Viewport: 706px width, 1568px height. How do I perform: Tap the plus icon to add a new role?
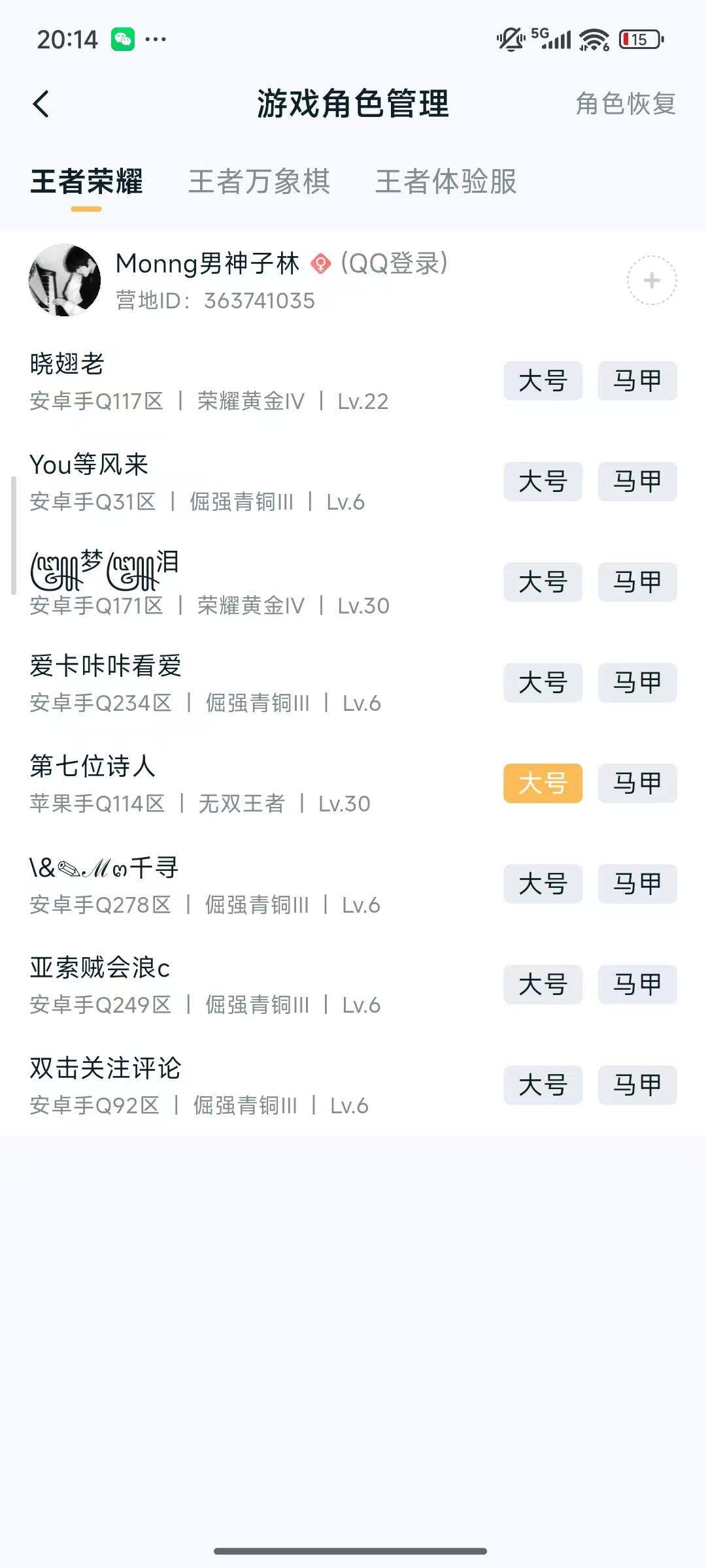click(650, 281)
